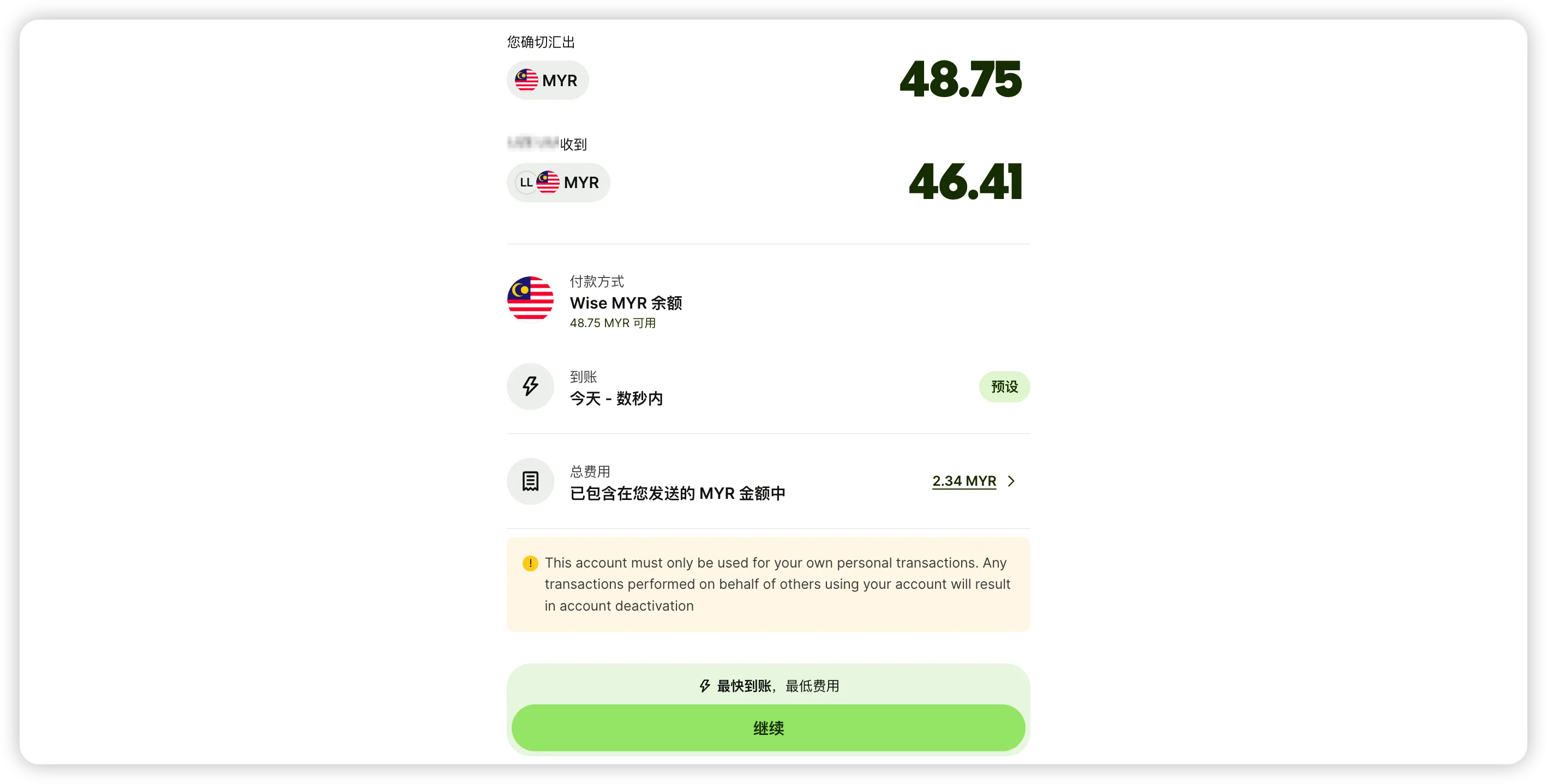Image resolution: width=1547 pixels, height=784 pixels.
Task: Open payment method Wise MYR 余额
Action: pos(625,302)
